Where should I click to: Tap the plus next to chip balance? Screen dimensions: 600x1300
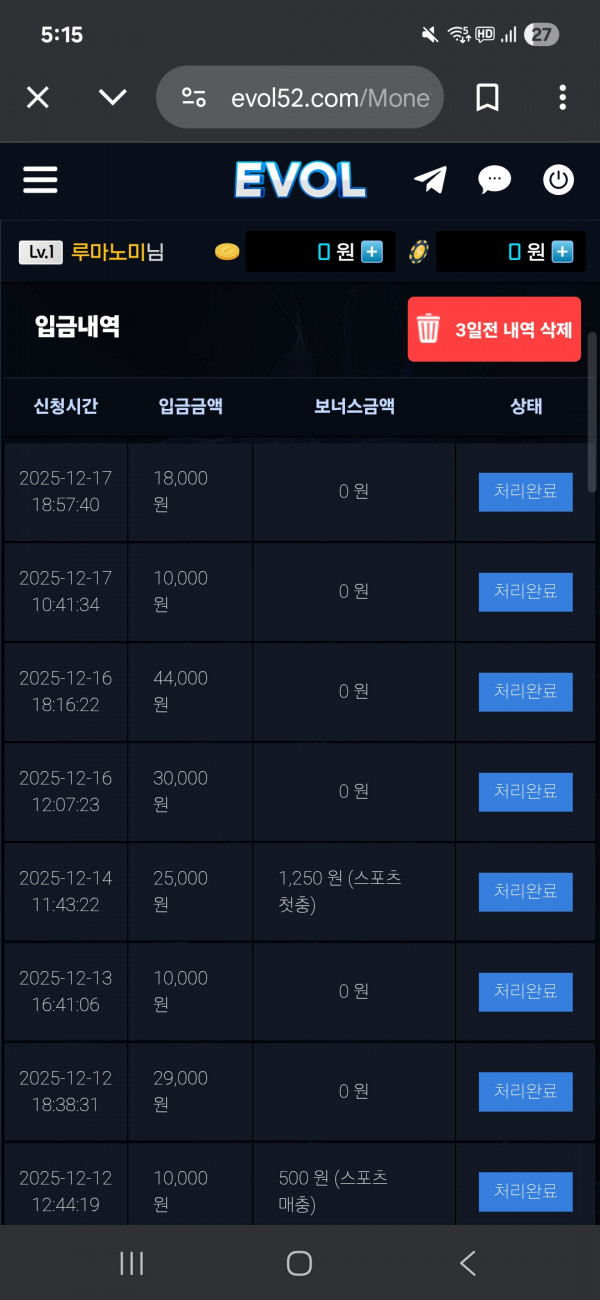tap(563, 252)
